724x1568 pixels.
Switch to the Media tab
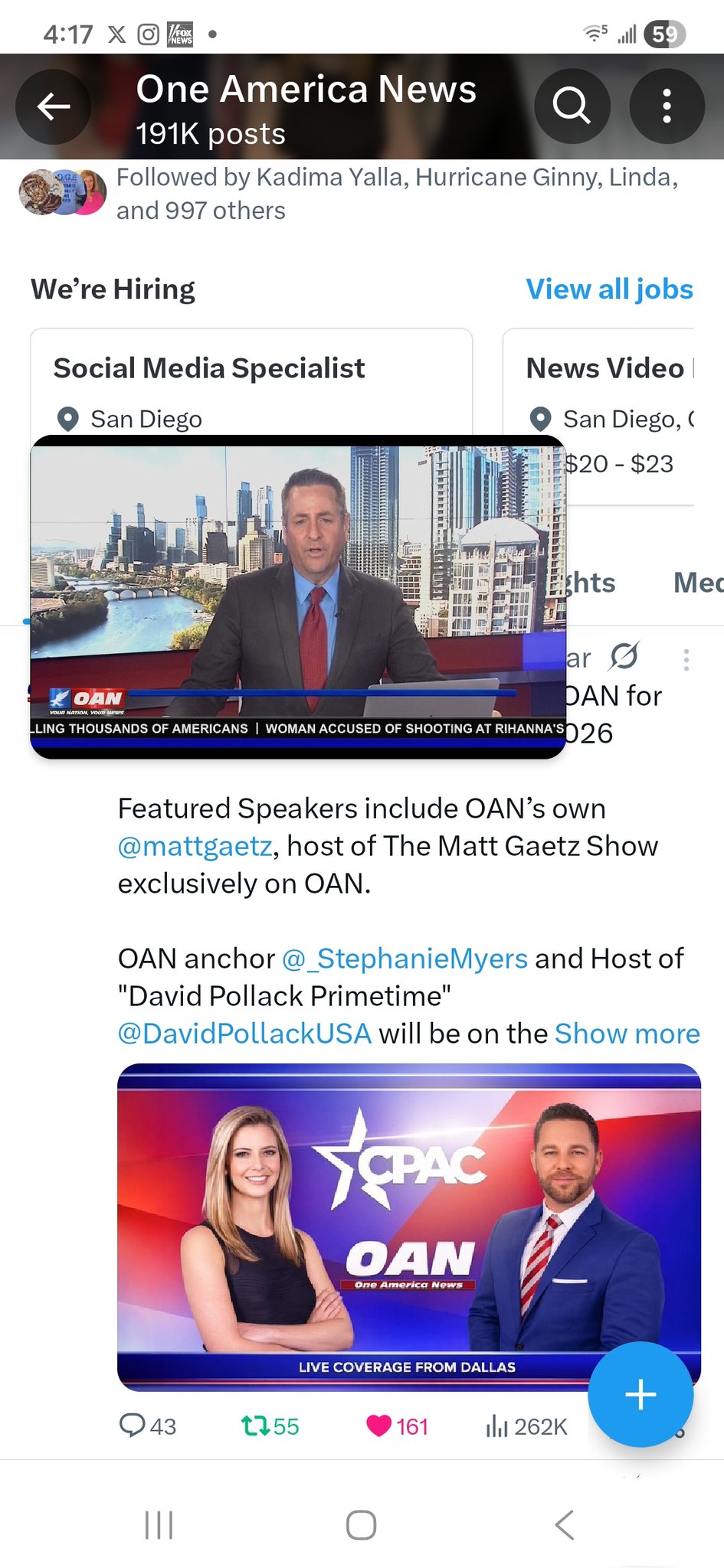697,583
